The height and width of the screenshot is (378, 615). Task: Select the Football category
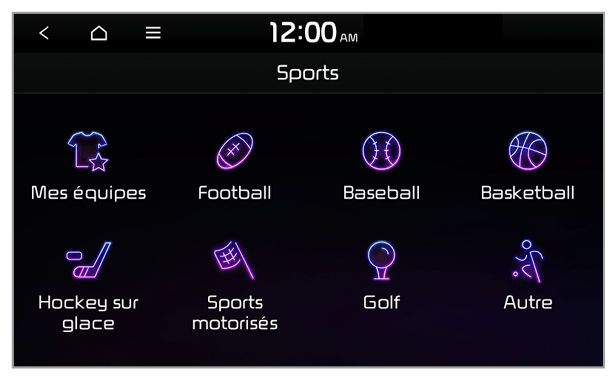coord(235,166)
